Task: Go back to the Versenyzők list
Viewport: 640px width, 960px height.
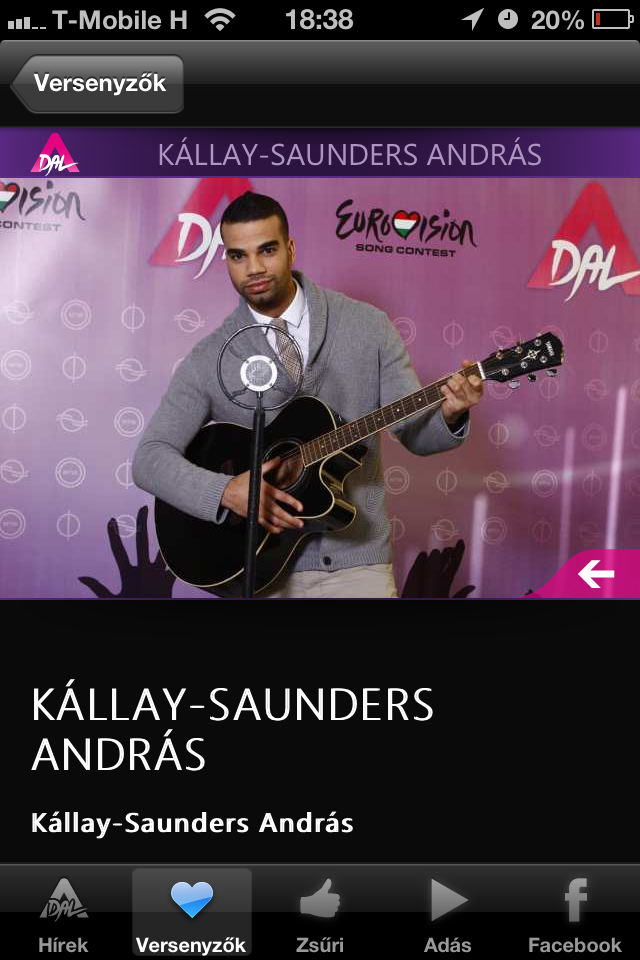Action: (x=97, y=83)
